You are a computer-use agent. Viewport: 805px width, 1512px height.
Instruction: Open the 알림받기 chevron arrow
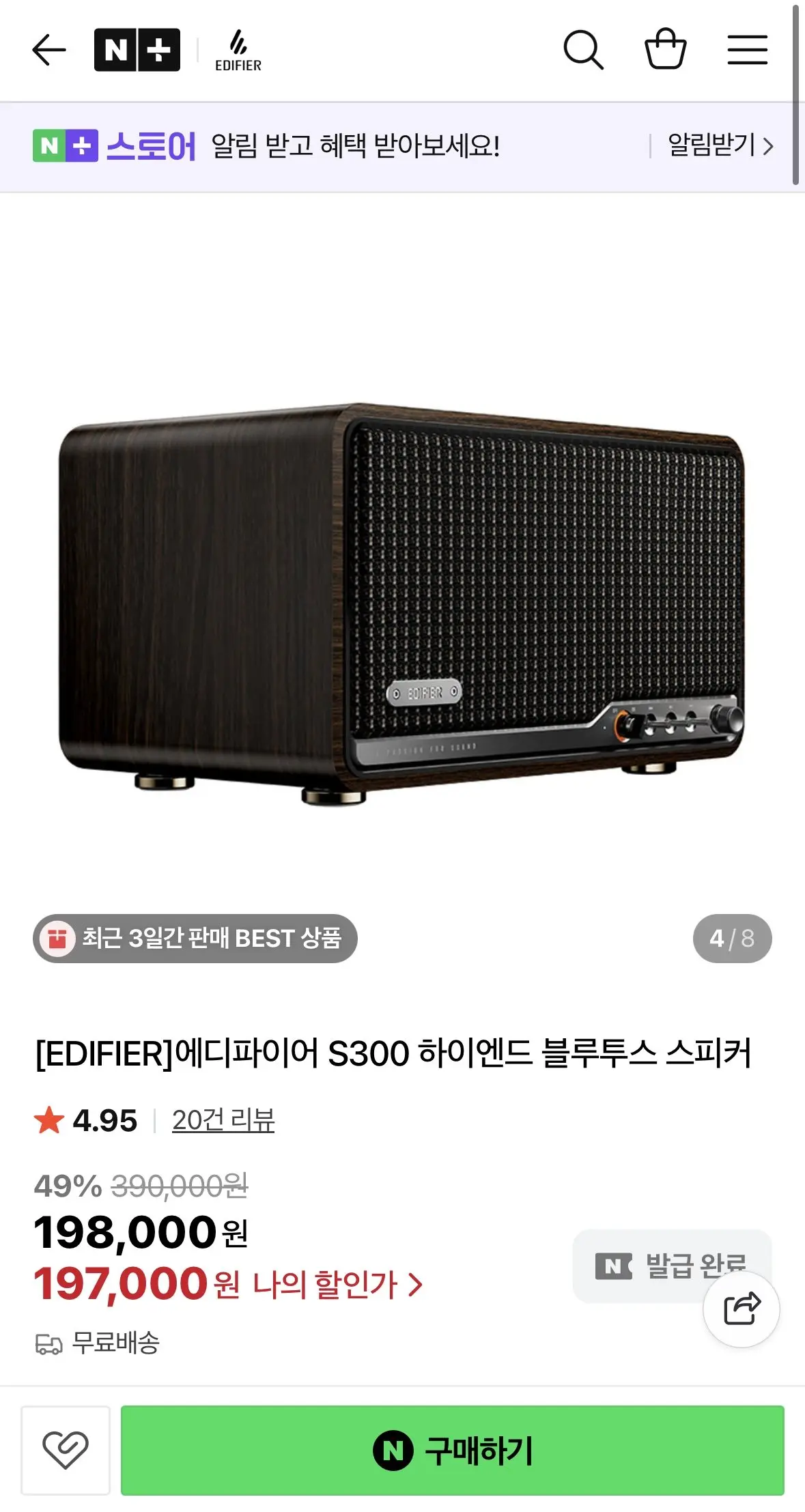tap(769, 146)
